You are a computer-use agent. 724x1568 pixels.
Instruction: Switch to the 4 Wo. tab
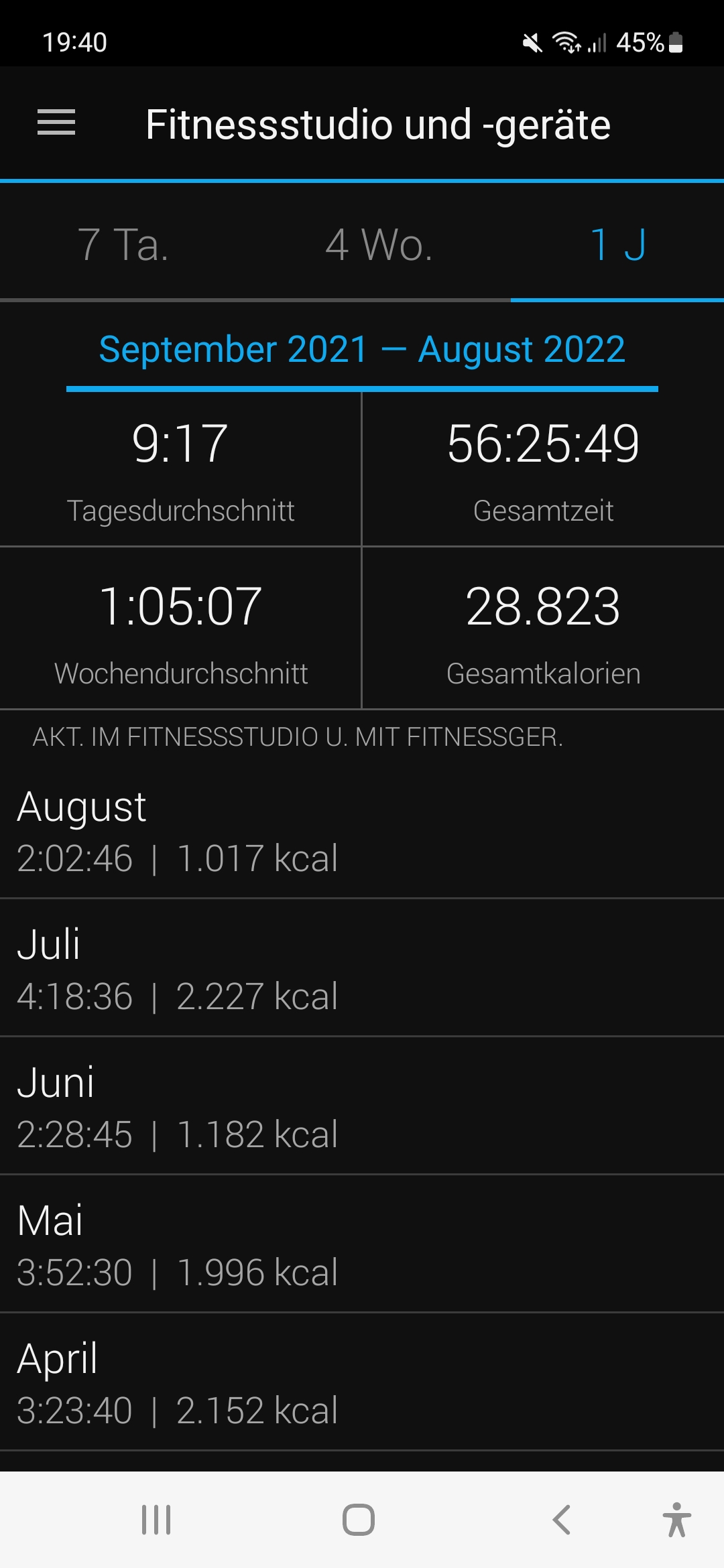(x=379, y=245)
